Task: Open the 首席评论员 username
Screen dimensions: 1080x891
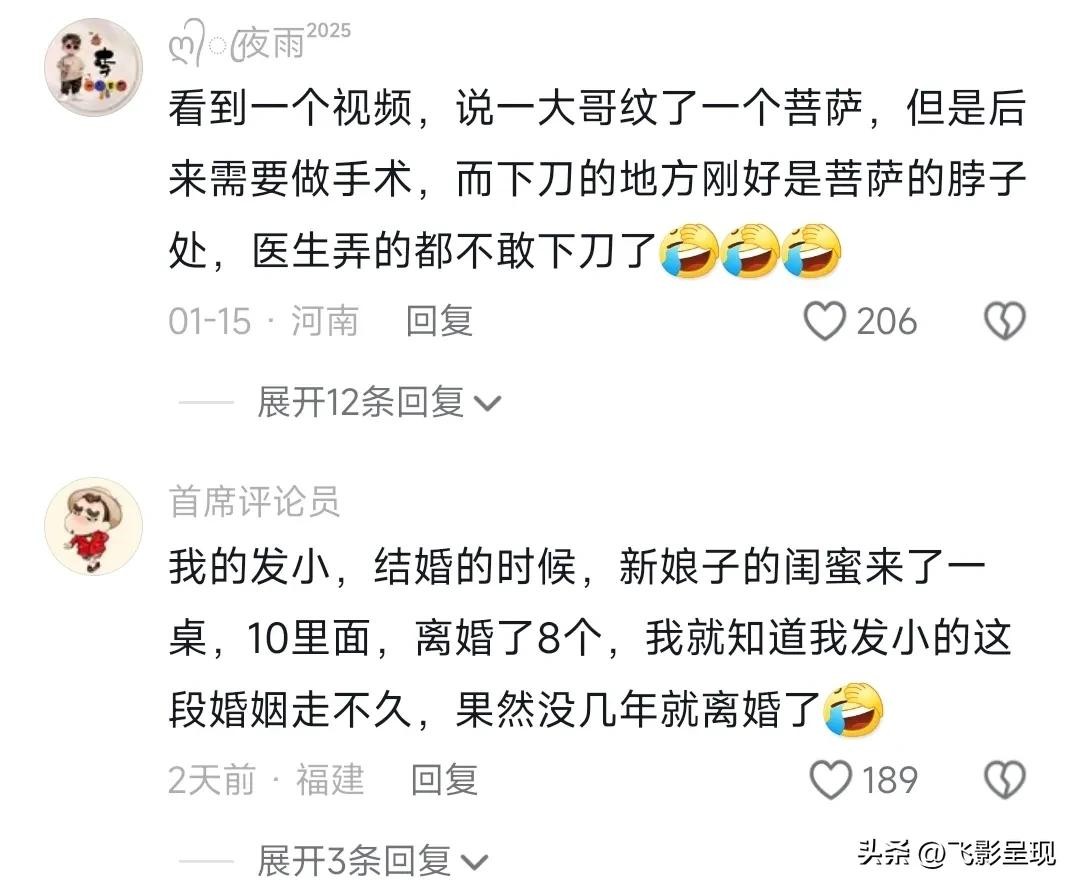Action: pos(254,502)
